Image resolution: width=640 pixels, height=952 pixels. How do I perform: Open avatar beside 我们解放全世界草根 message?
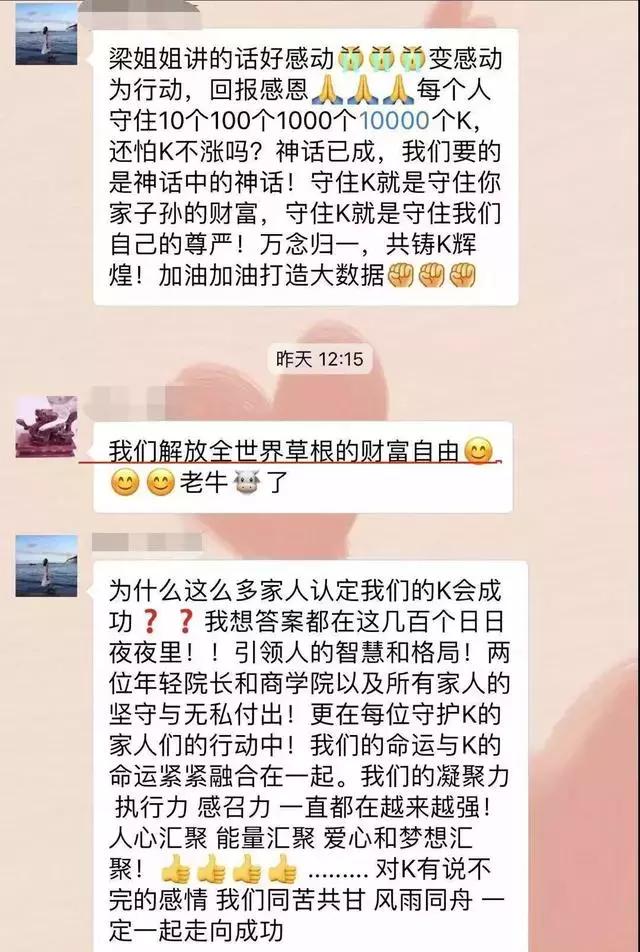click(46, 425)
